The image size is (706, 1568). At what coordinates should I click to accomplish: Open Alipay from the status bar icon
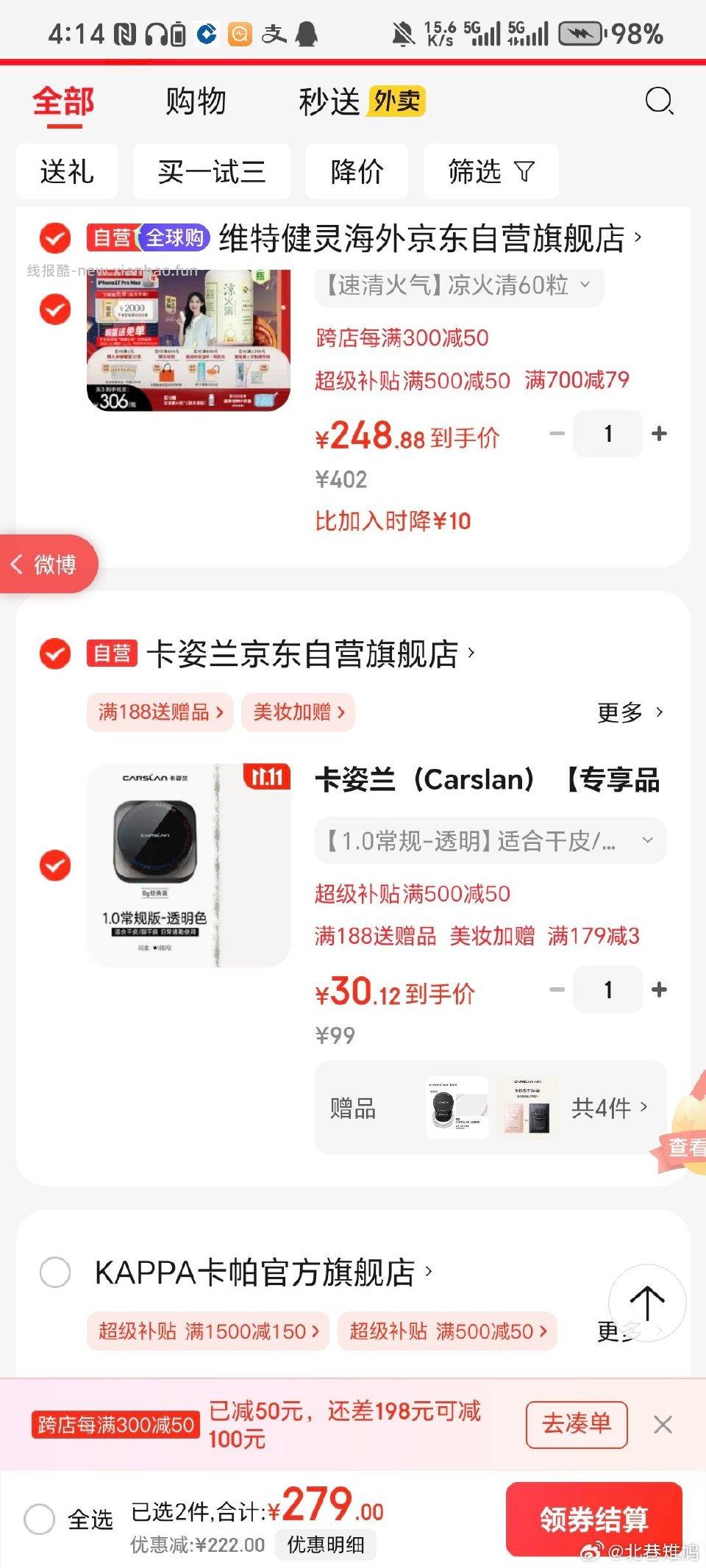272,32
